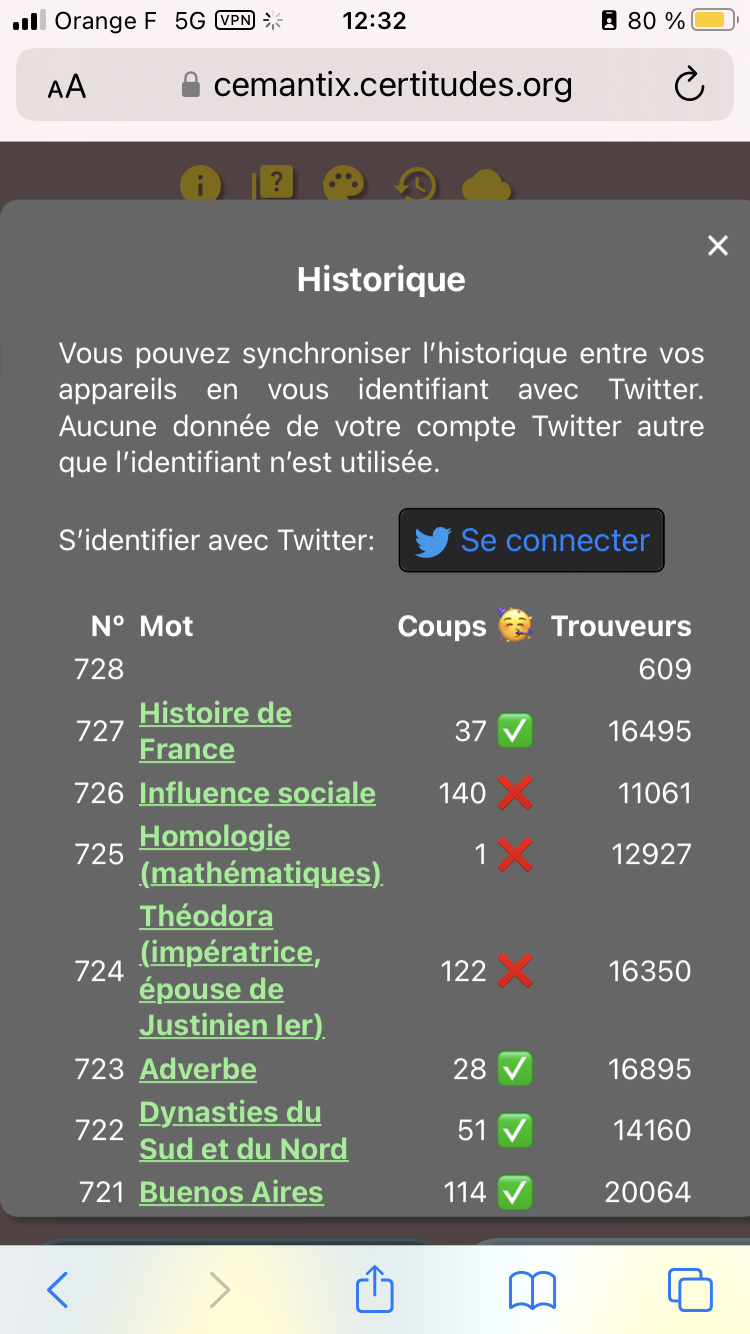Reload the page in Safari
750x1334 pixels.
point(689,86)
